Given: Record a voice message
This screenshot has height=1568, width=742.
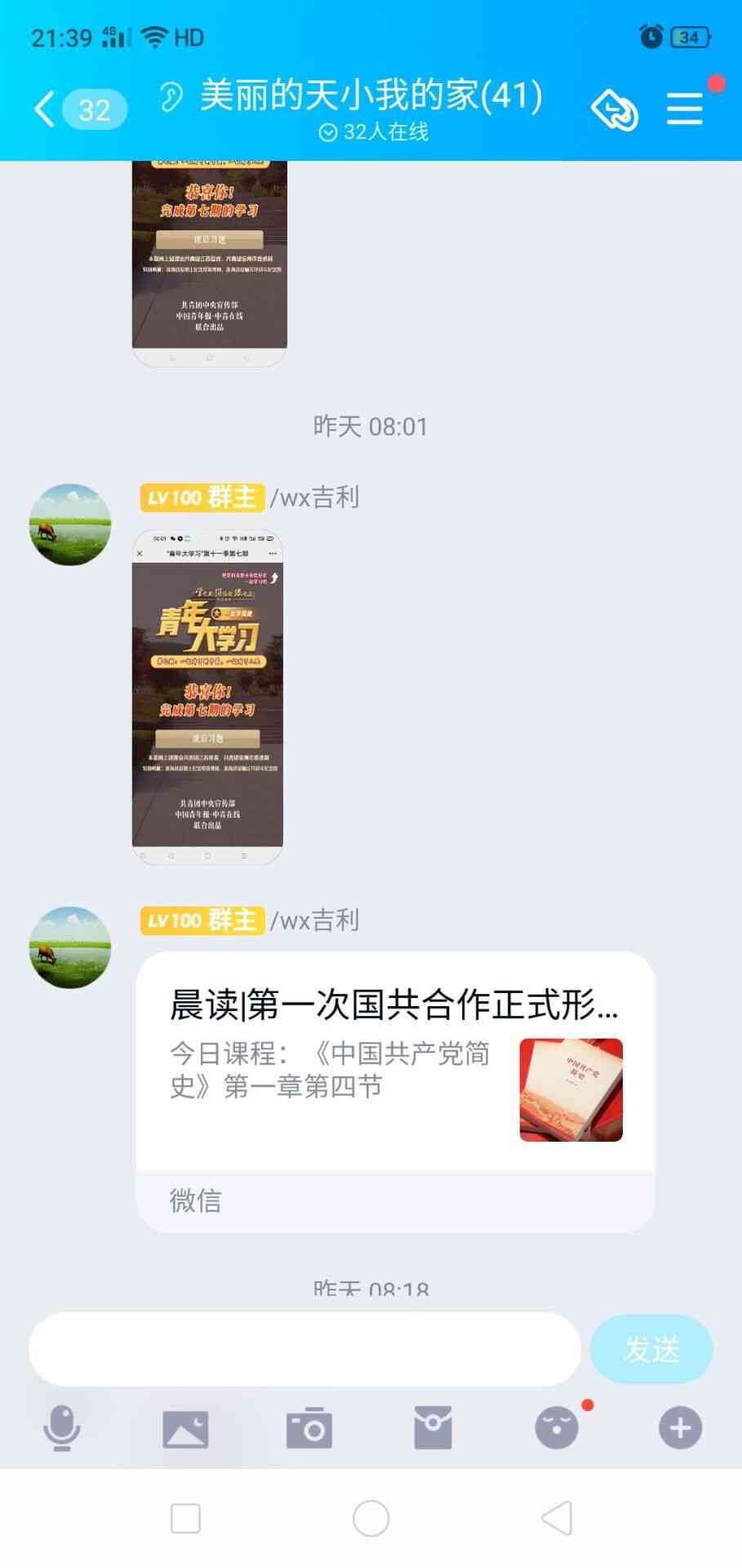Looking at the screenshot, I should click(x=61, y=1428).
